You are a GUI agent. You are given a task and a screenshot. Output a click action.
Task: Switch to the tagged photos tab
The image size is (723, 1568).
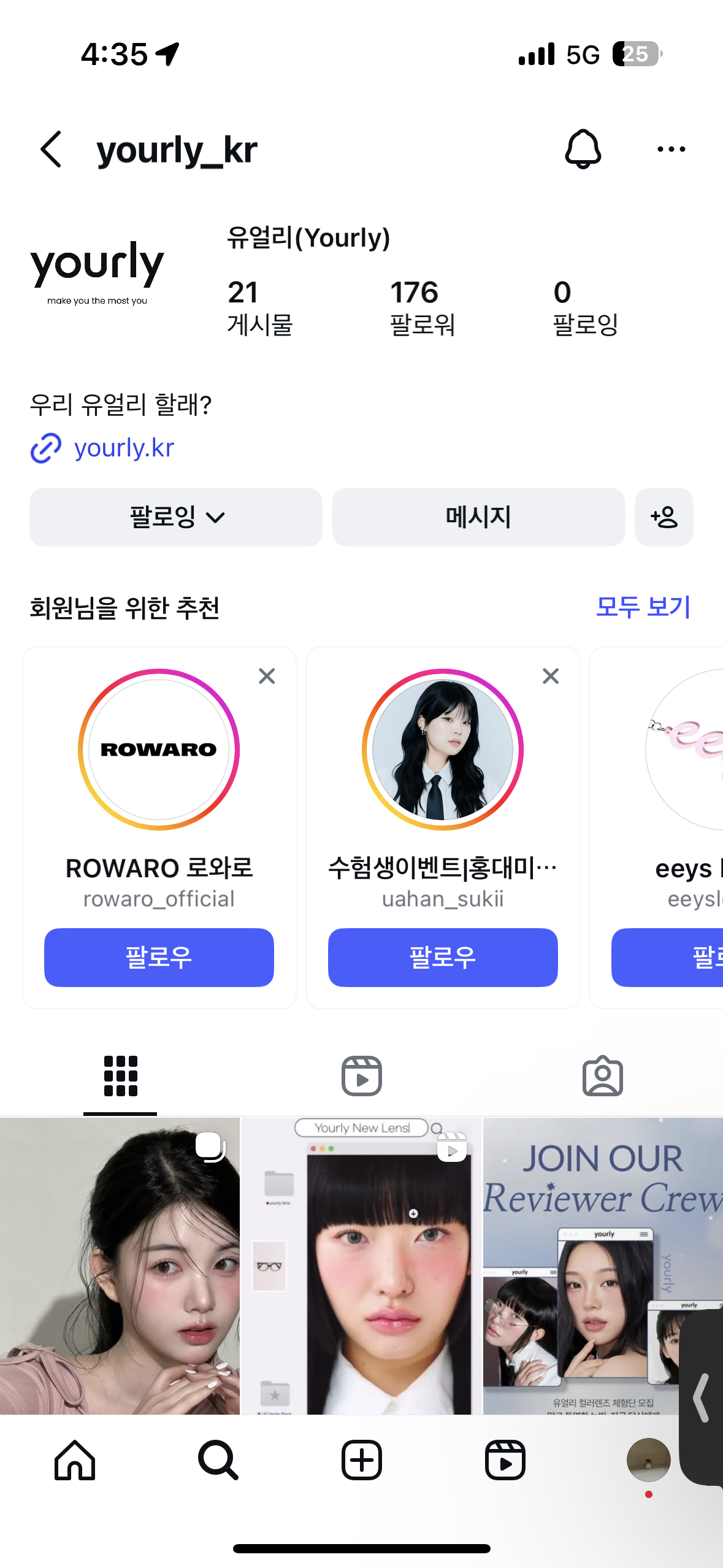602,1075
